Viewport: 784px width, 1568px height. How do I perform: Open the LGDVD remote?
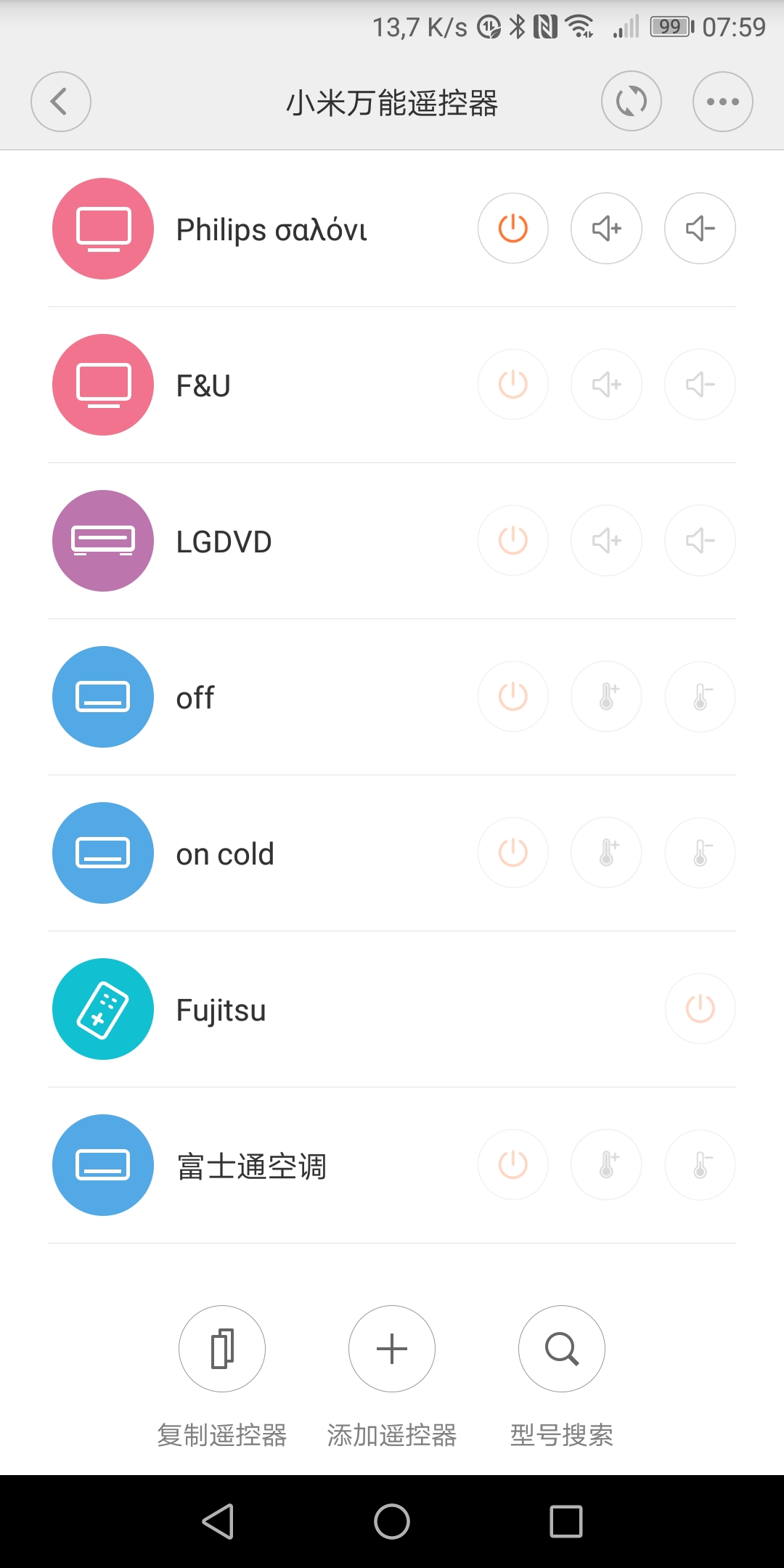(224, 542)
